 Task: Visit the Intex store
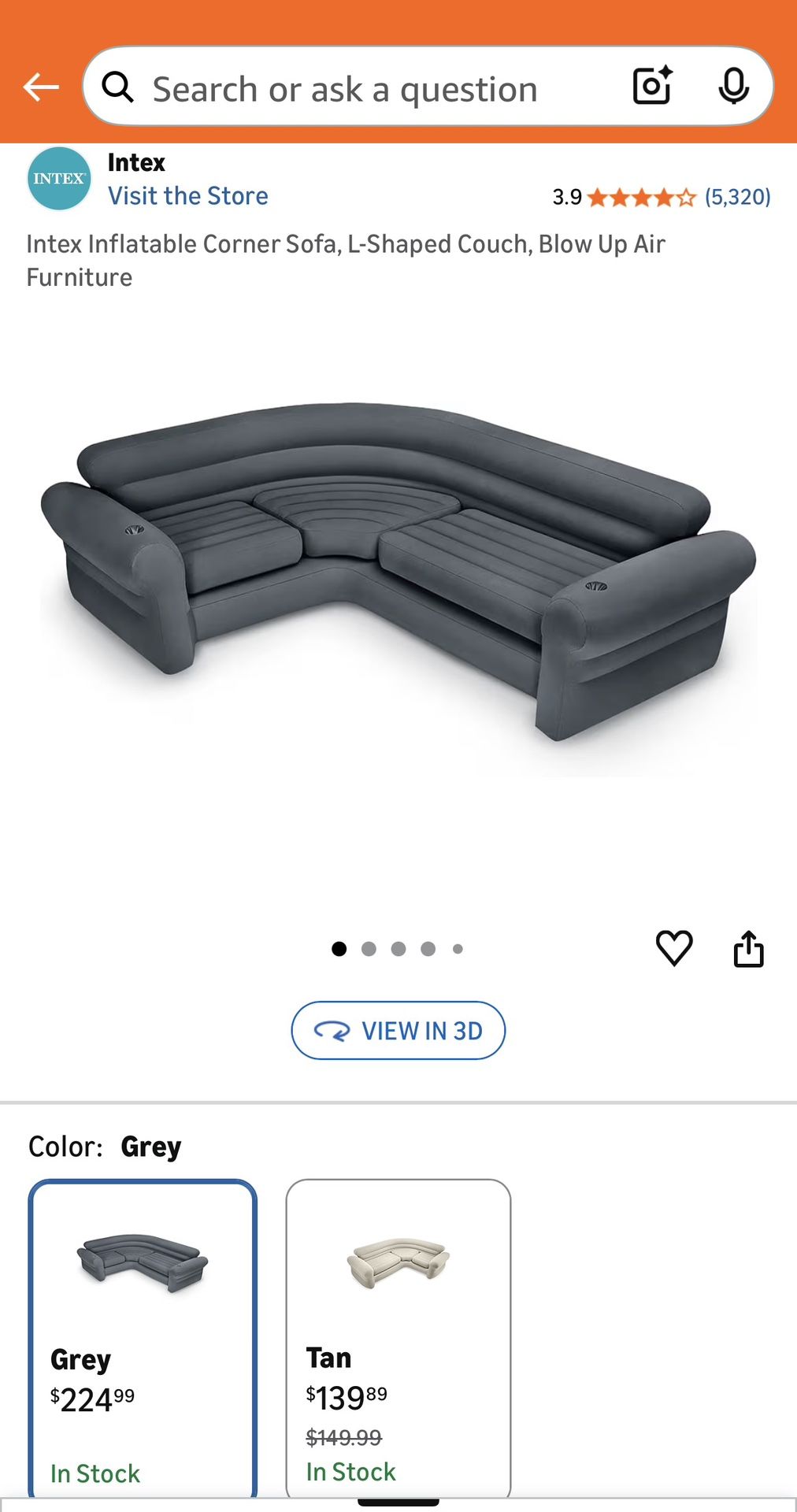188,195
